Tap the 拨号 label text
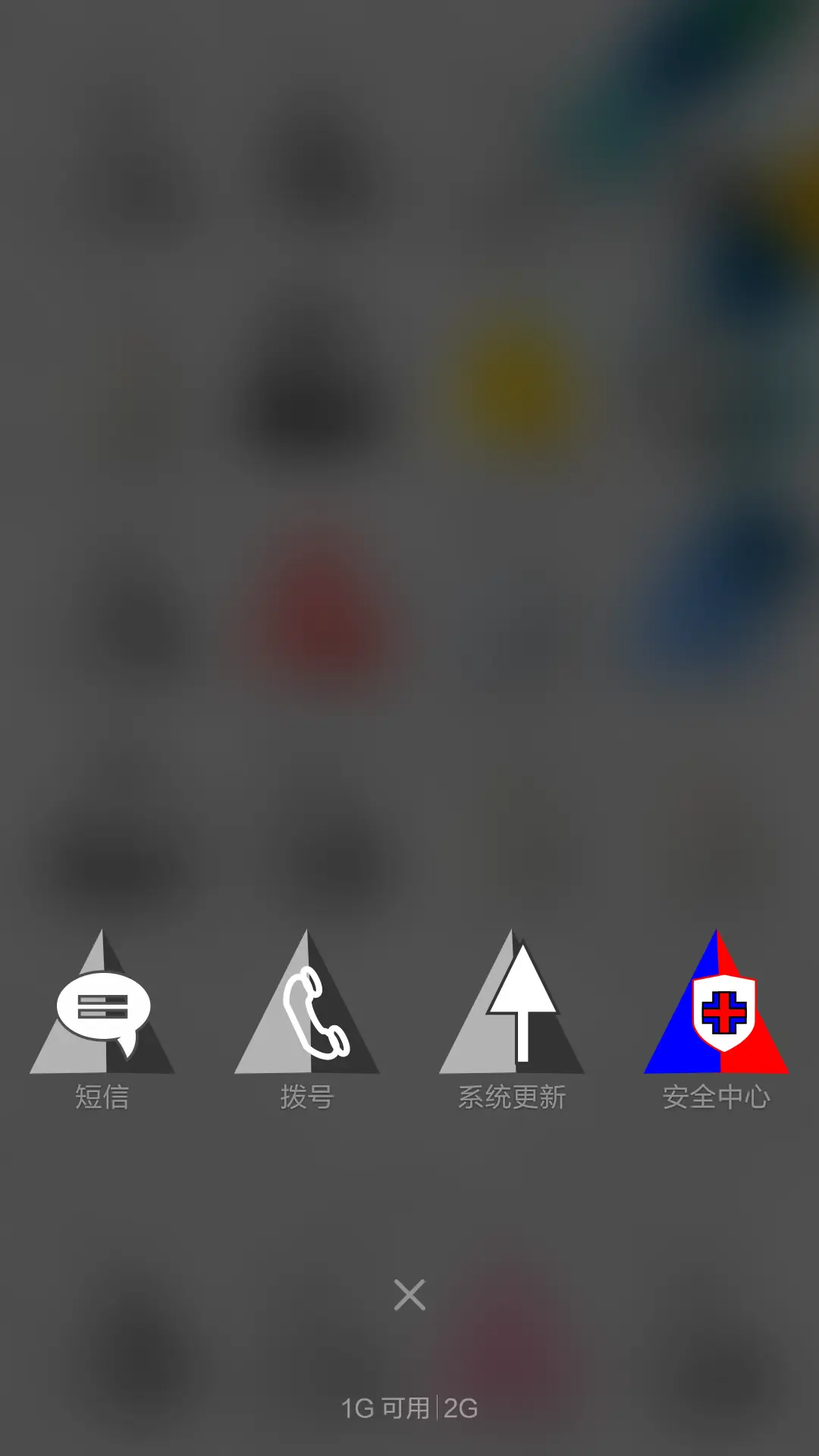 tap(307, 1095)
